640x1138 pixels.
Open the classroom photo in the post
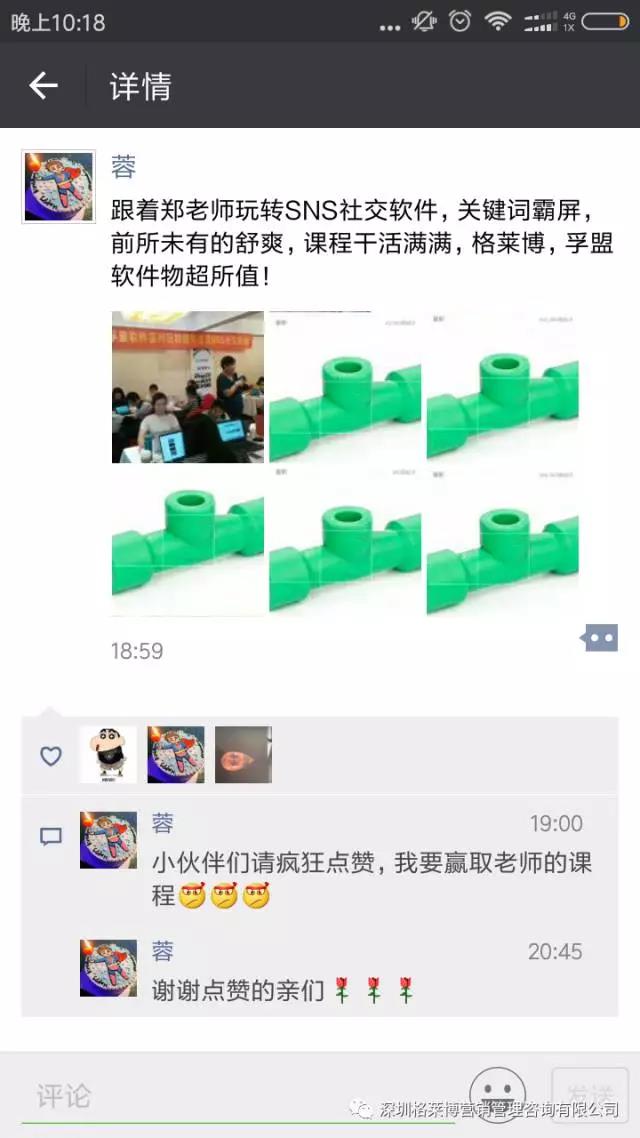(187, 387)
